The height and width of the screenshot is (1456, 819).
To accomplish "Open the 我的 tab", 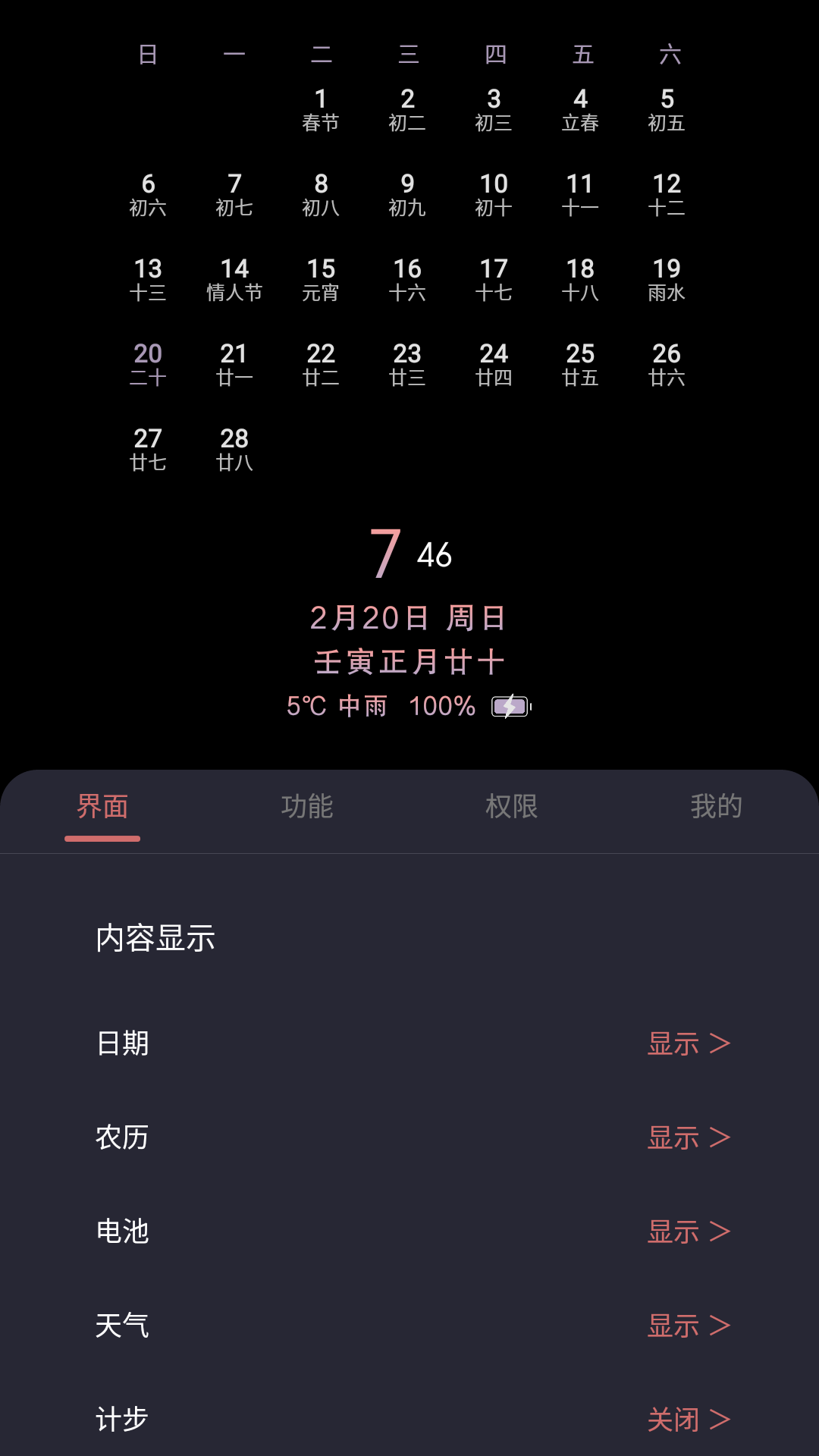I will 717,807.
